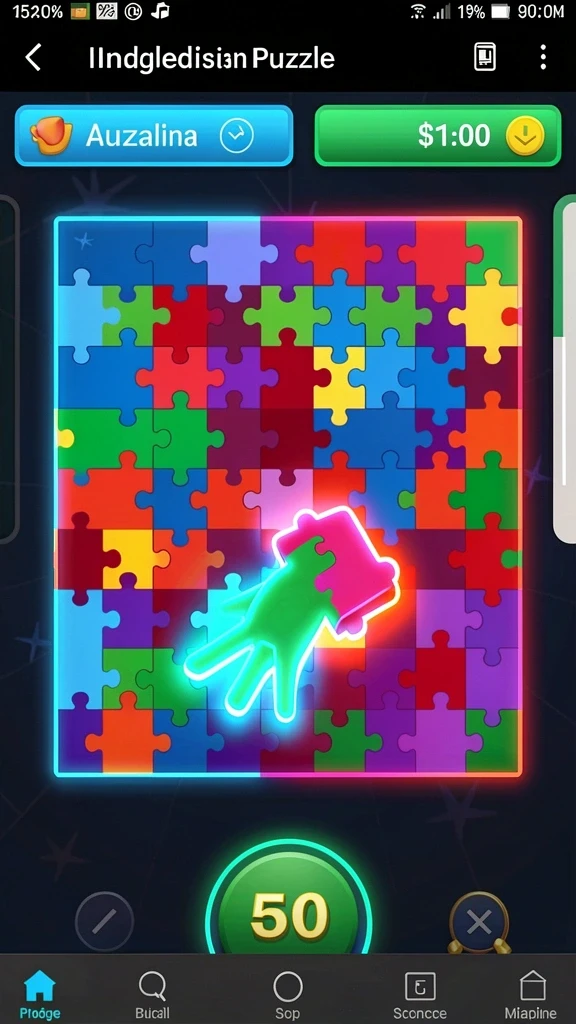The height and width of the screenshot is (1024, 576).
Task: Tap the round slash icon button
Action: coord(104,920)
